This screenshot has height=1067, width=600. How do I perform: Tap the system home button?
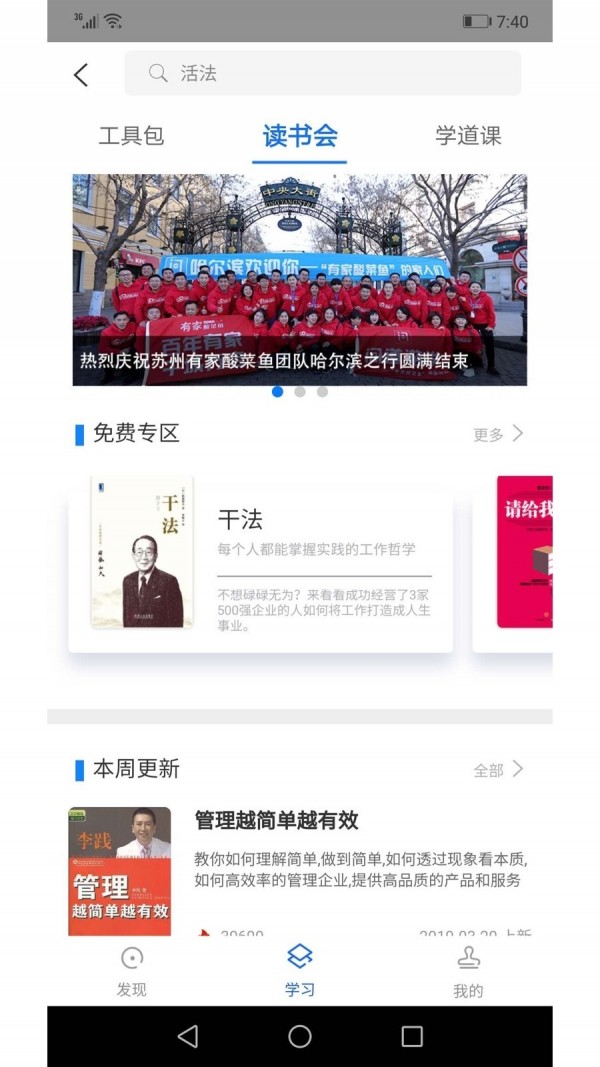click(x=299, y=1036)
